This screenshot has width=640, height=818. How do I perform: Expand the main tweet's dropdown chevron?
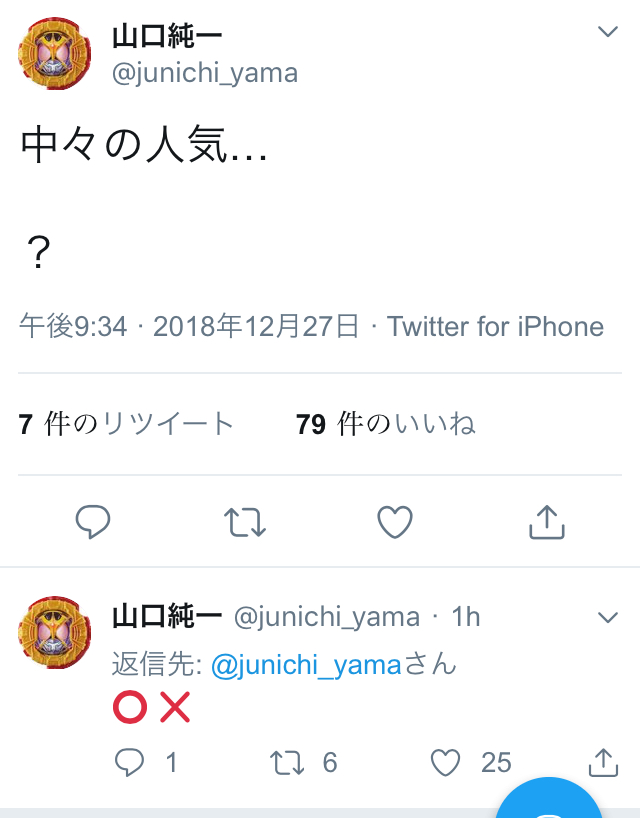[x=607, y=32]
